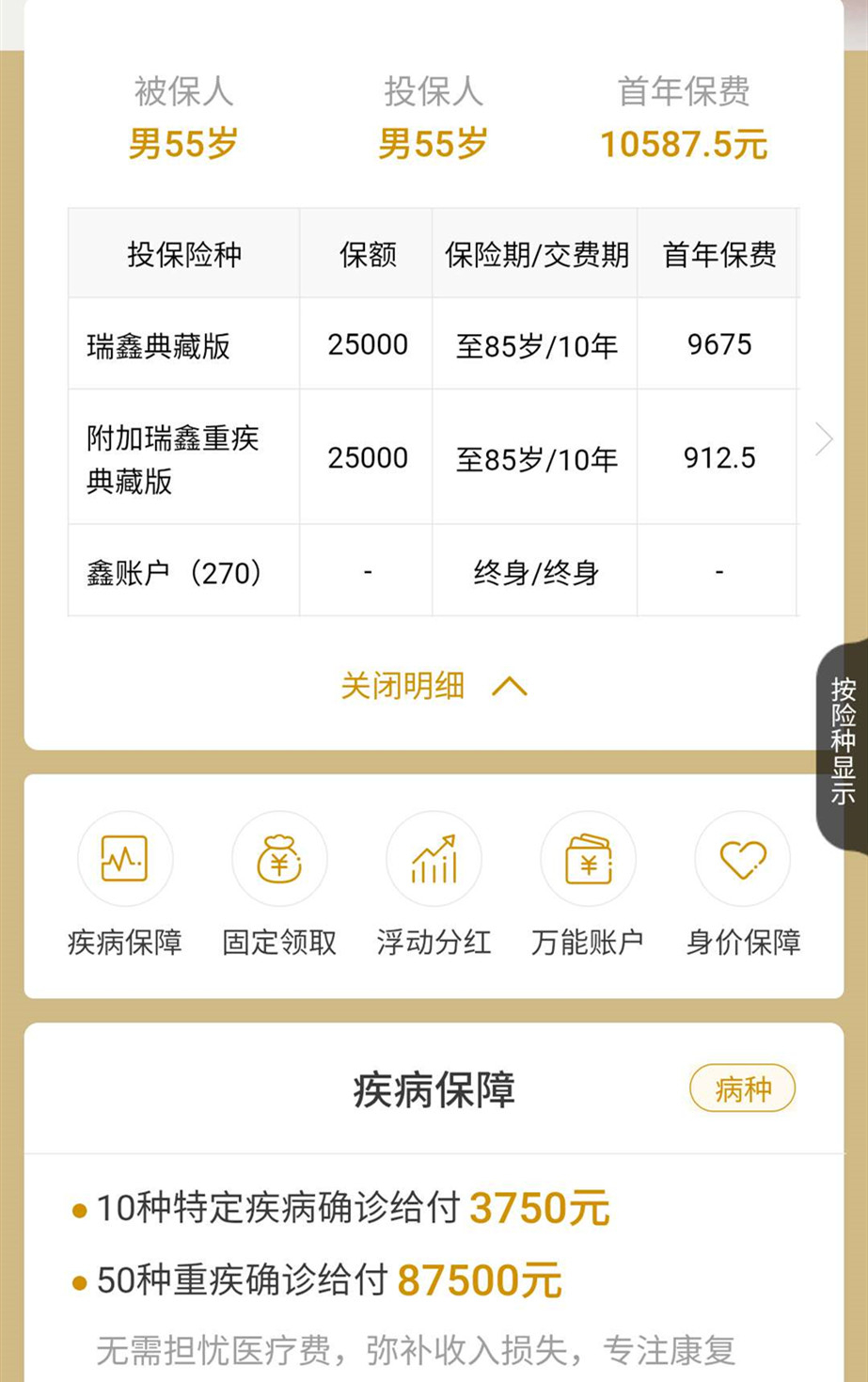Select the 瑞鑫典藏版 table row

point(434,344)
